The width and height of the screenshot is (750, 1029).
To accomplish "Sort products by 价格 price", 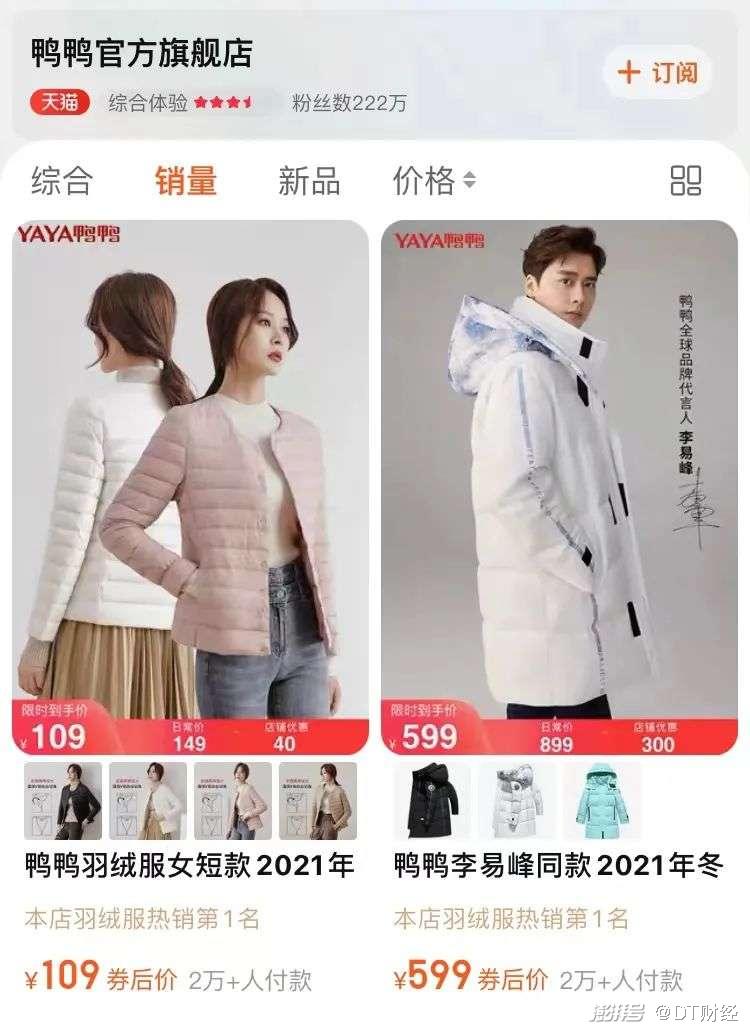I will [433, 181].
